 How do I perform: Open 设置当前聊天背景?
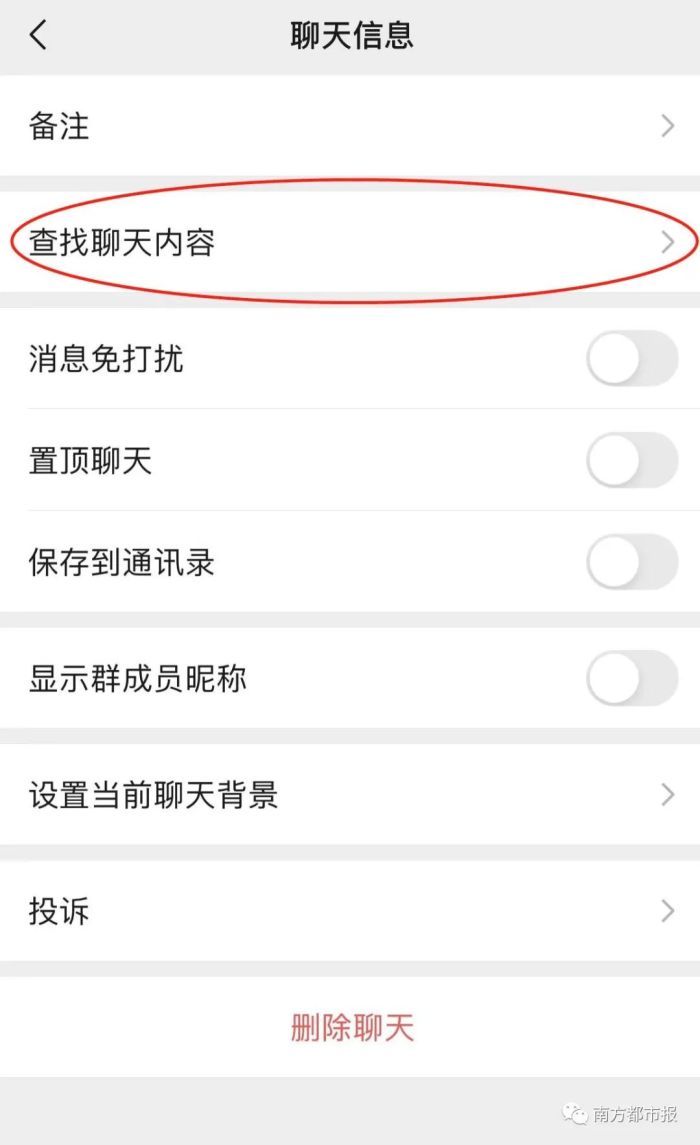350,794
